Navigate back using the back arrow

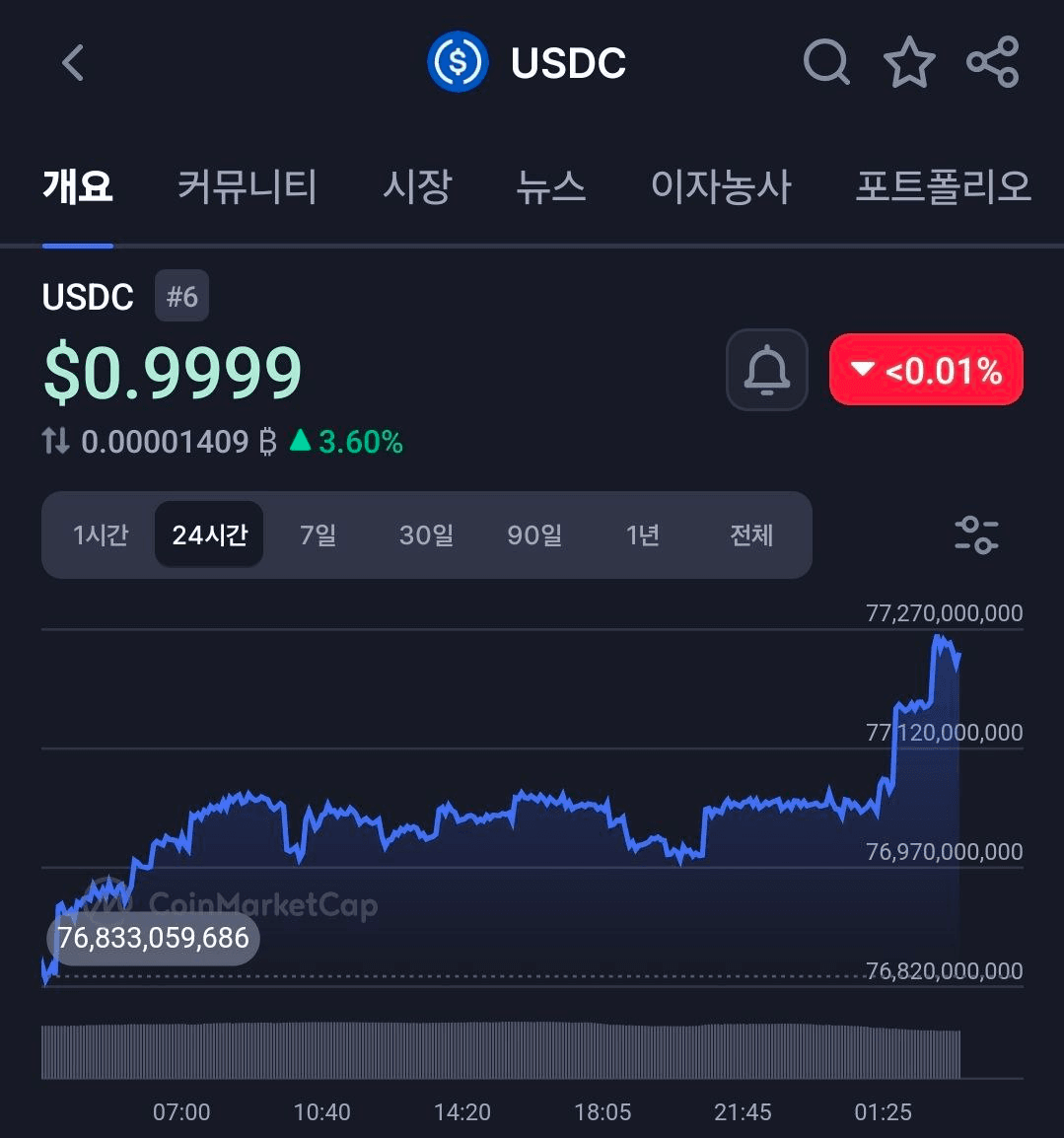tap(71, 61)
